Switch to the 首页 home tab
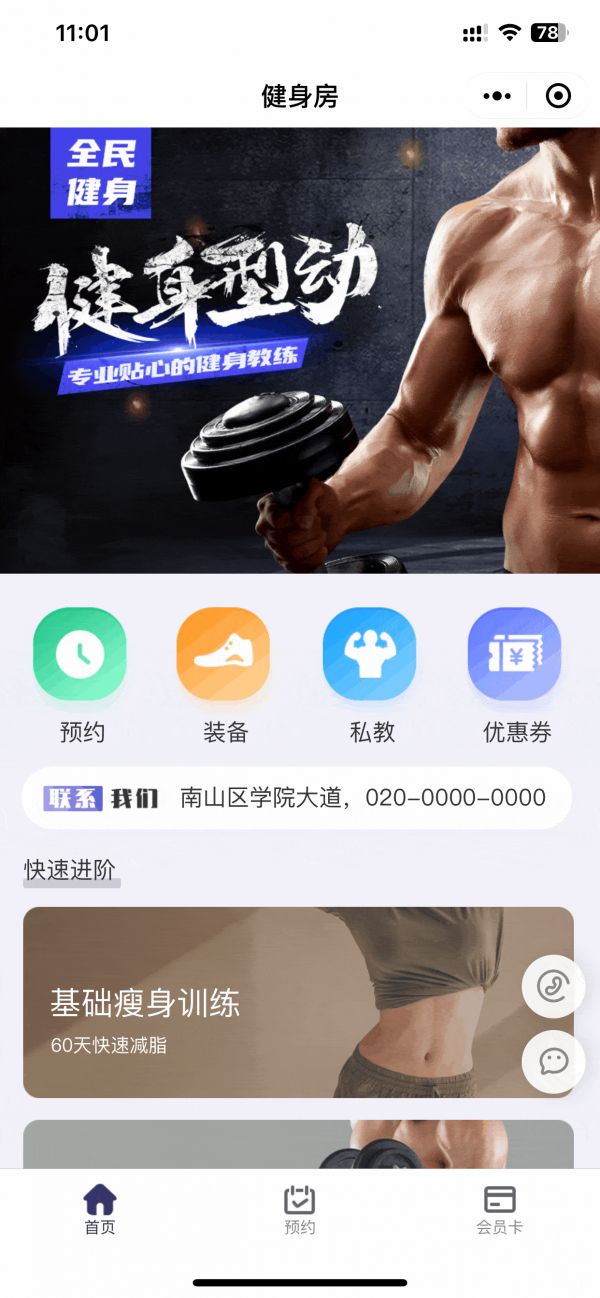 tap(100, 1209)
